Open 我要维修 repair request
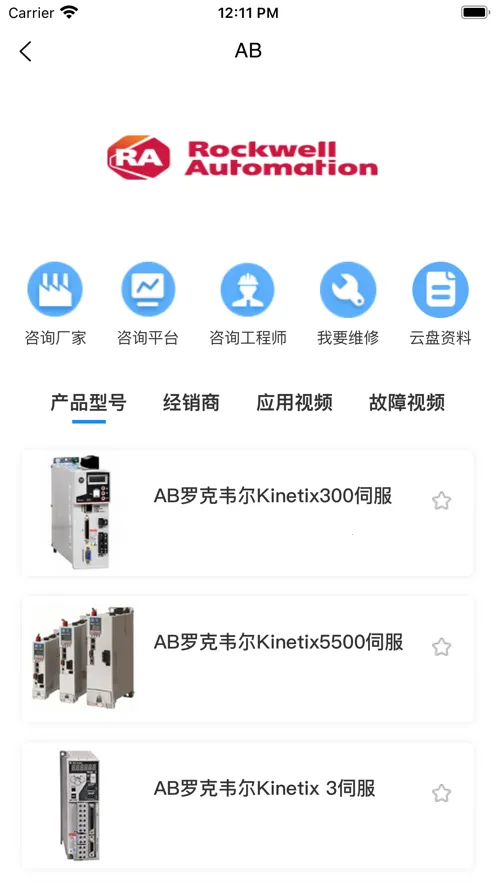The image size is (497, 883). pyautogui.click(x=348, y=304)
